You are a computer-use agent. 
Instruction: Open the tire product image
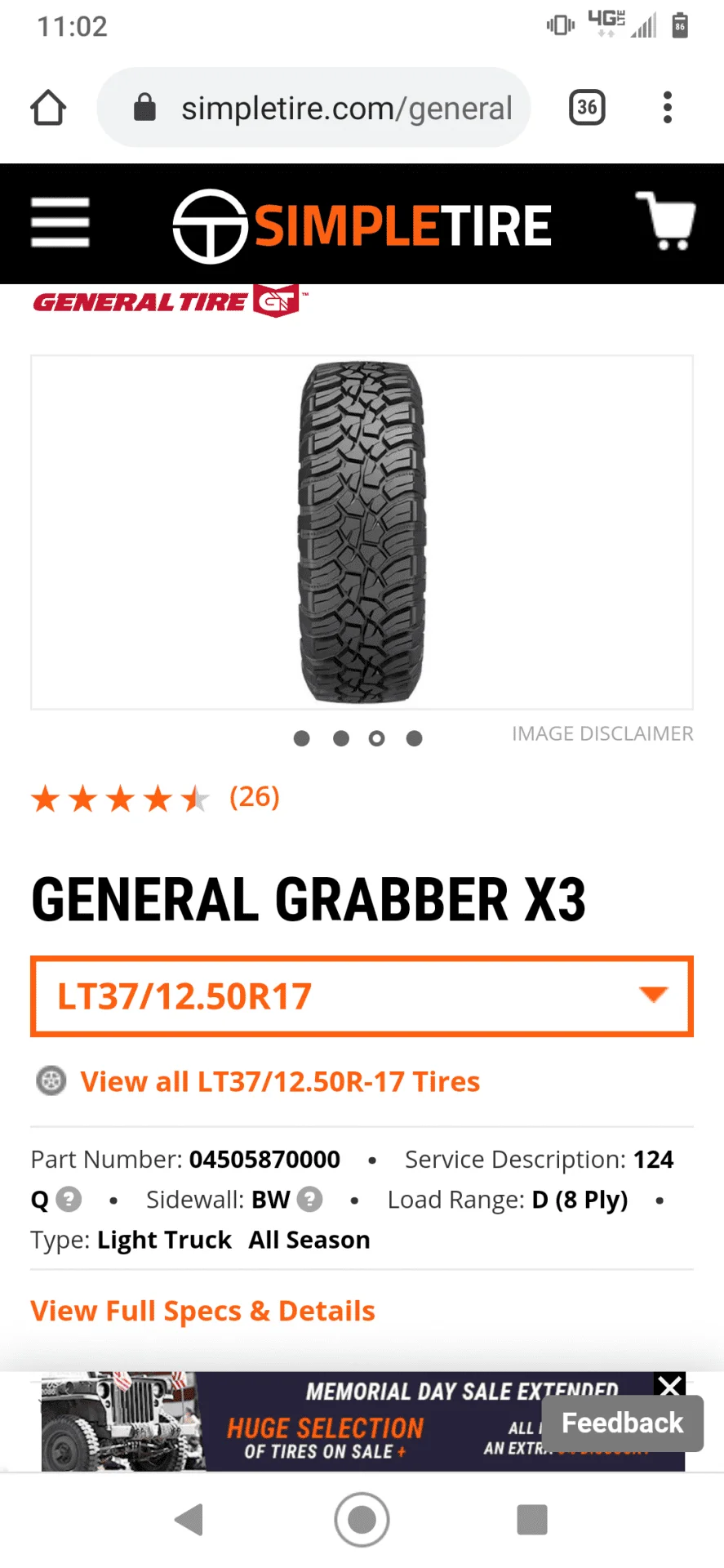coord(362,532)
